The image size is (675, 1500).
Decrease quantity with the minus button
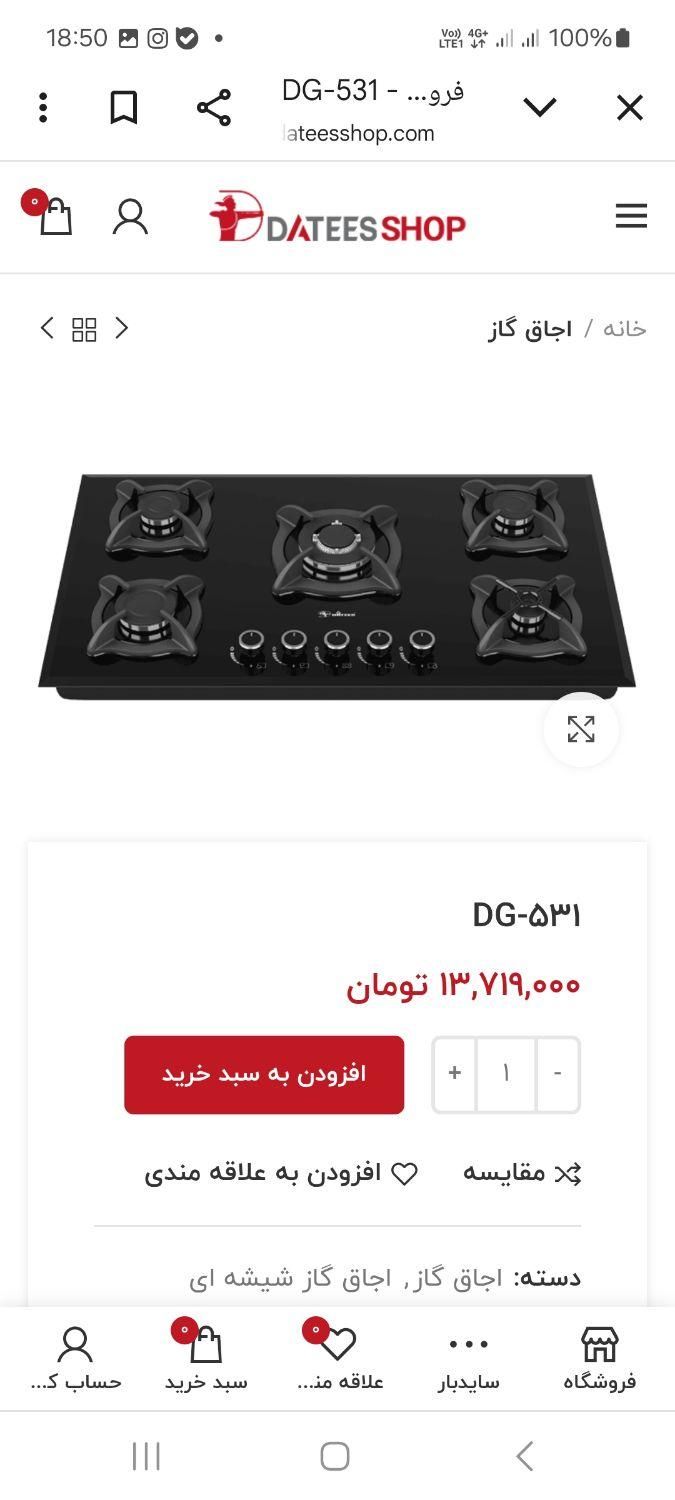[557, 1074]
